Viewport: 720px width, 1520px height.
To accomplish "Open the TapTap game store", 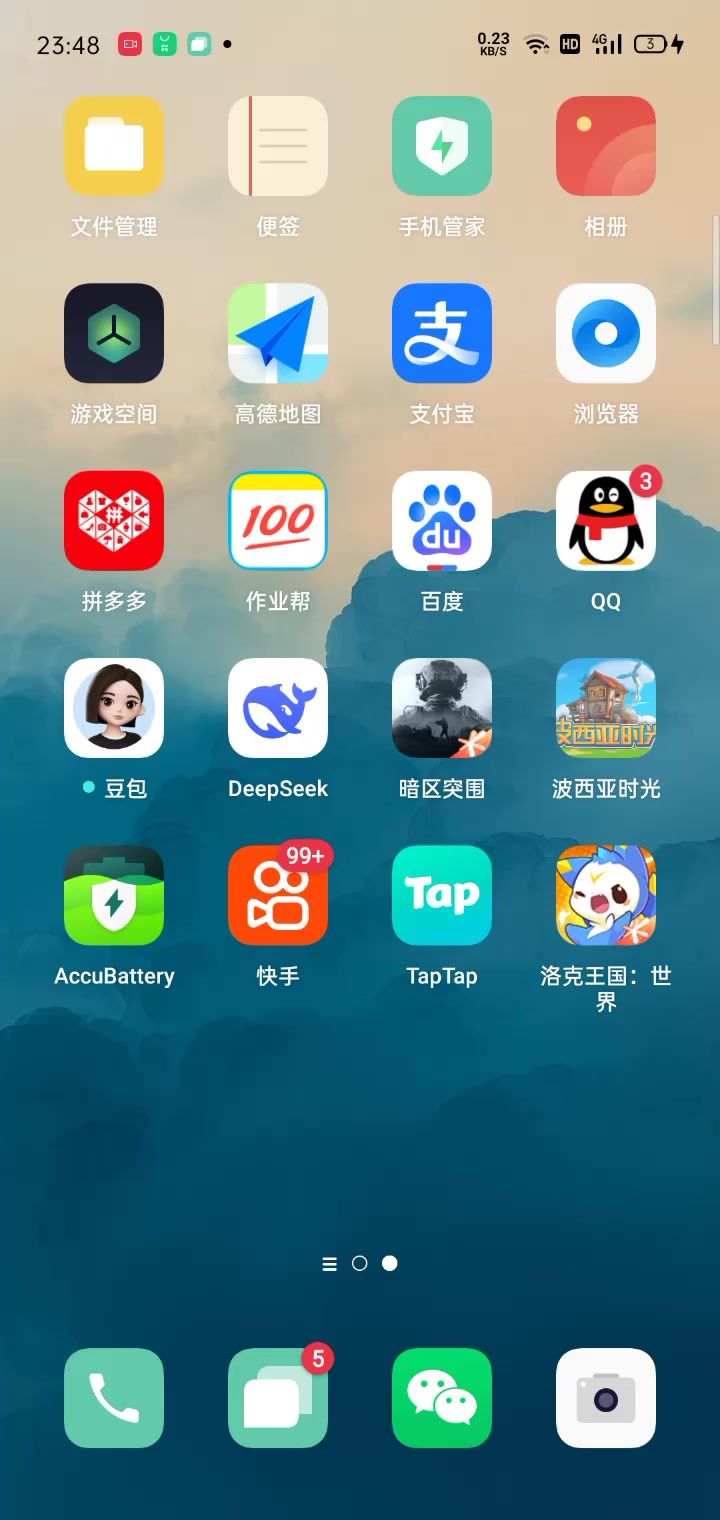I will pyautogui.click(x=442, y=895).
